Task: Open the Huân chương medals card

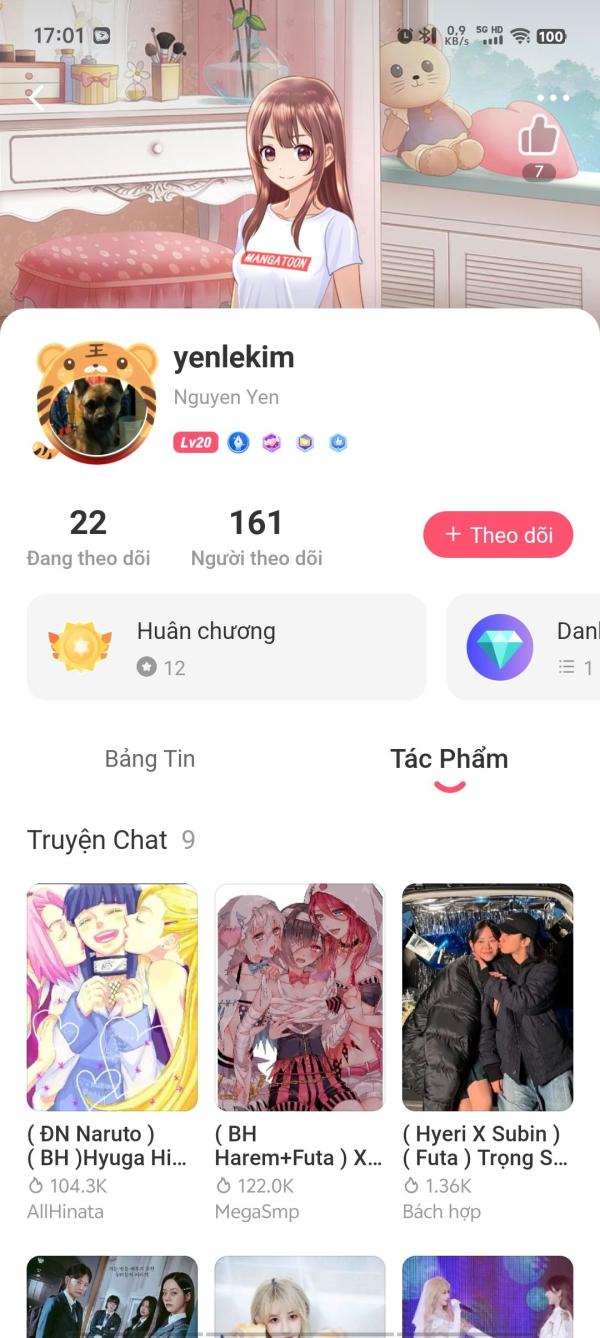Action: [226, 647]
